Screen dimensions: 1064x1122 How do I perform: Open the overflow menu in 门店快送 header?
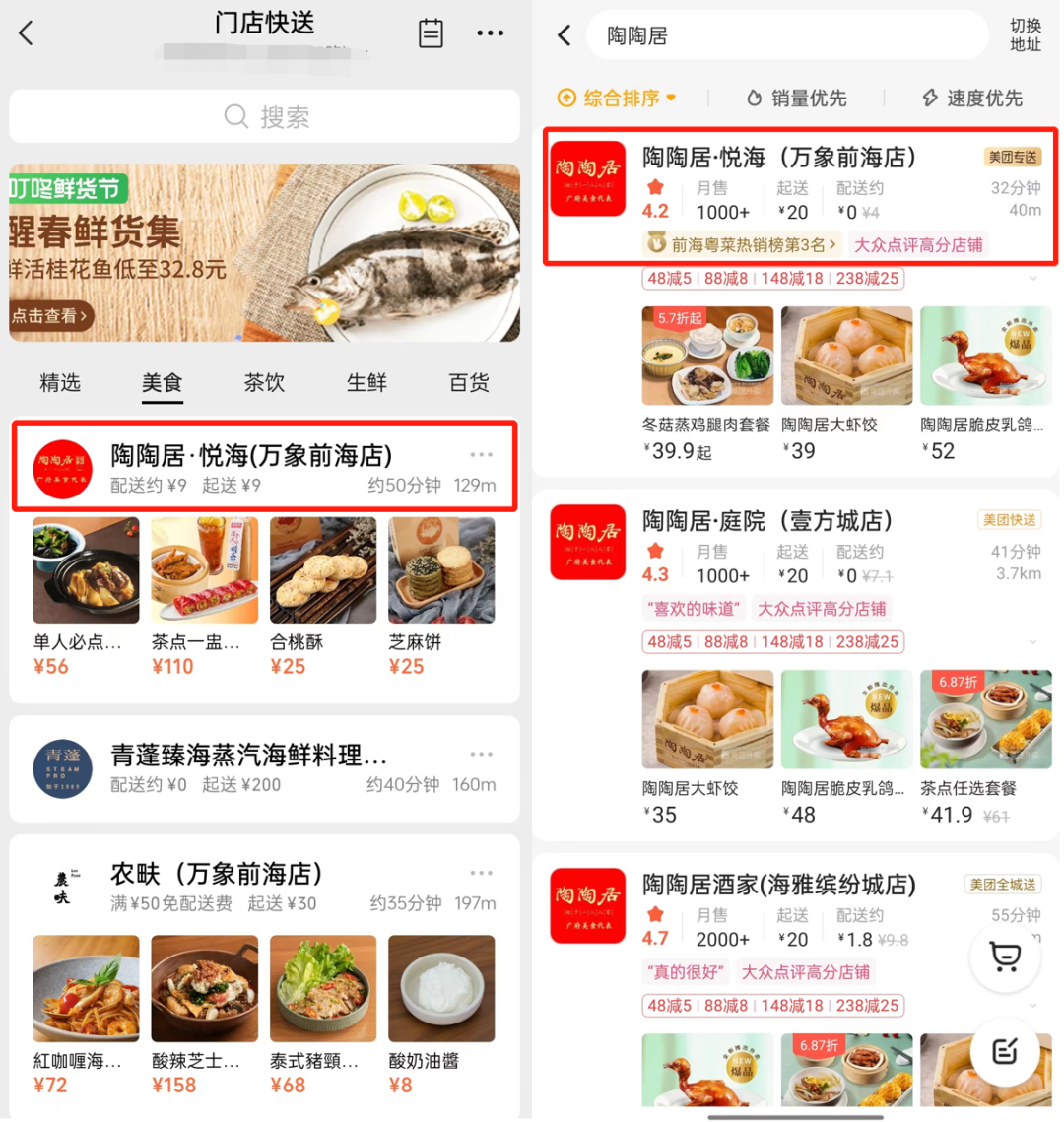click(x=490, y=33)
